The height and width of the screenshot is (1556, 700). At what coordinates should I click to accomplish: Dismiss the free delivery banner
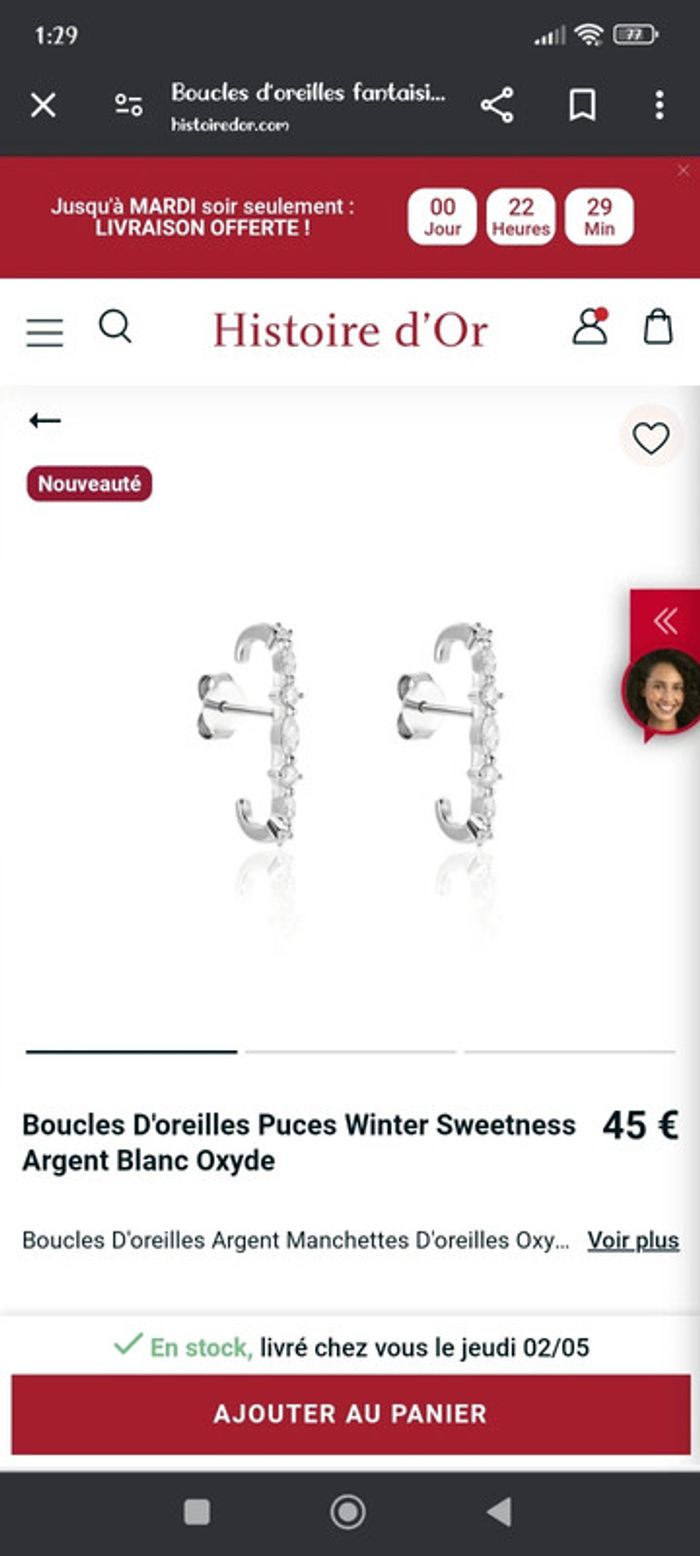coord(683,171)
